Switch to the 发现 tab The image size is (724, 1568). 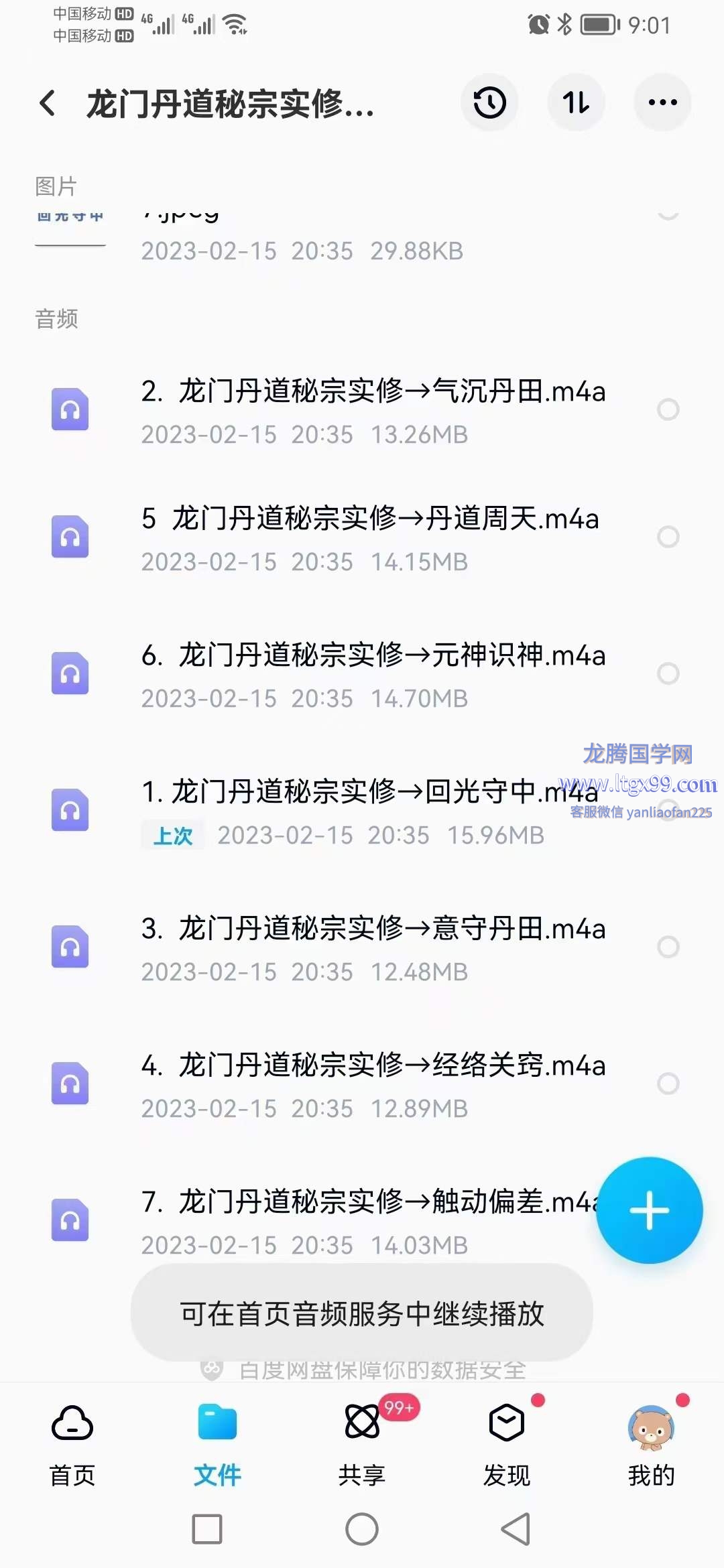507,1445
